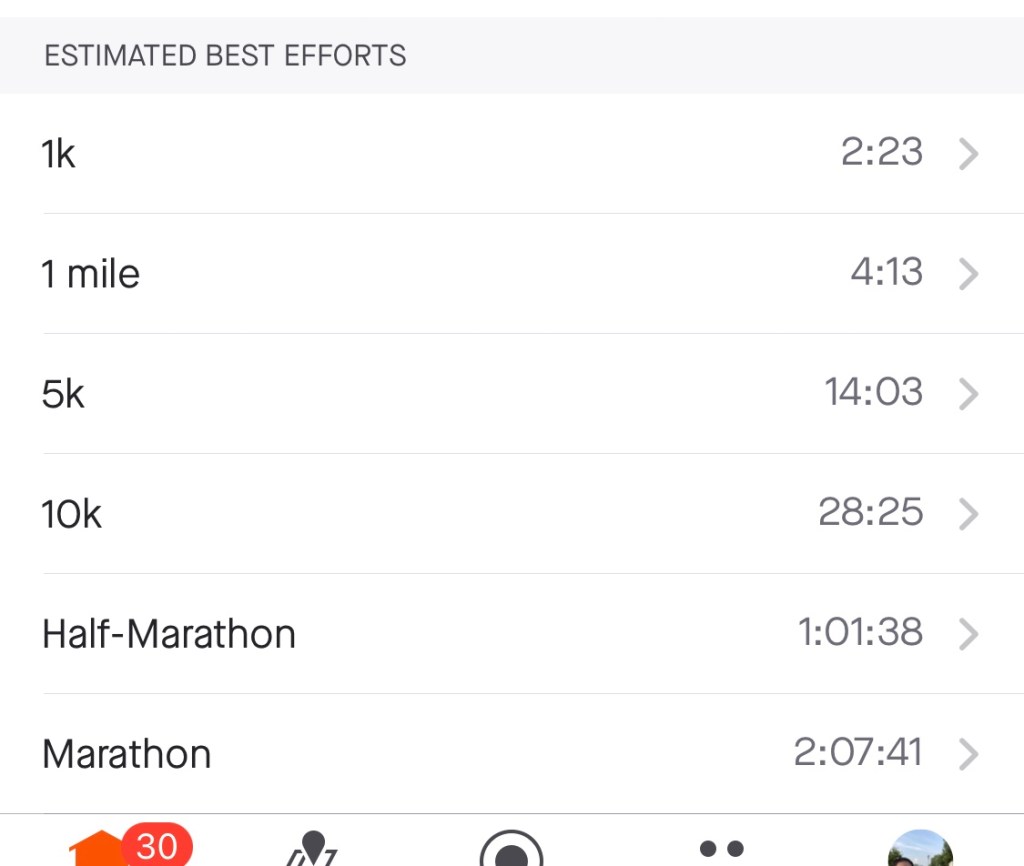Image resolution: width=1024 pixels, height=866 pixels.
Task: Open the groups tab
Action: [x=721, y=850]
